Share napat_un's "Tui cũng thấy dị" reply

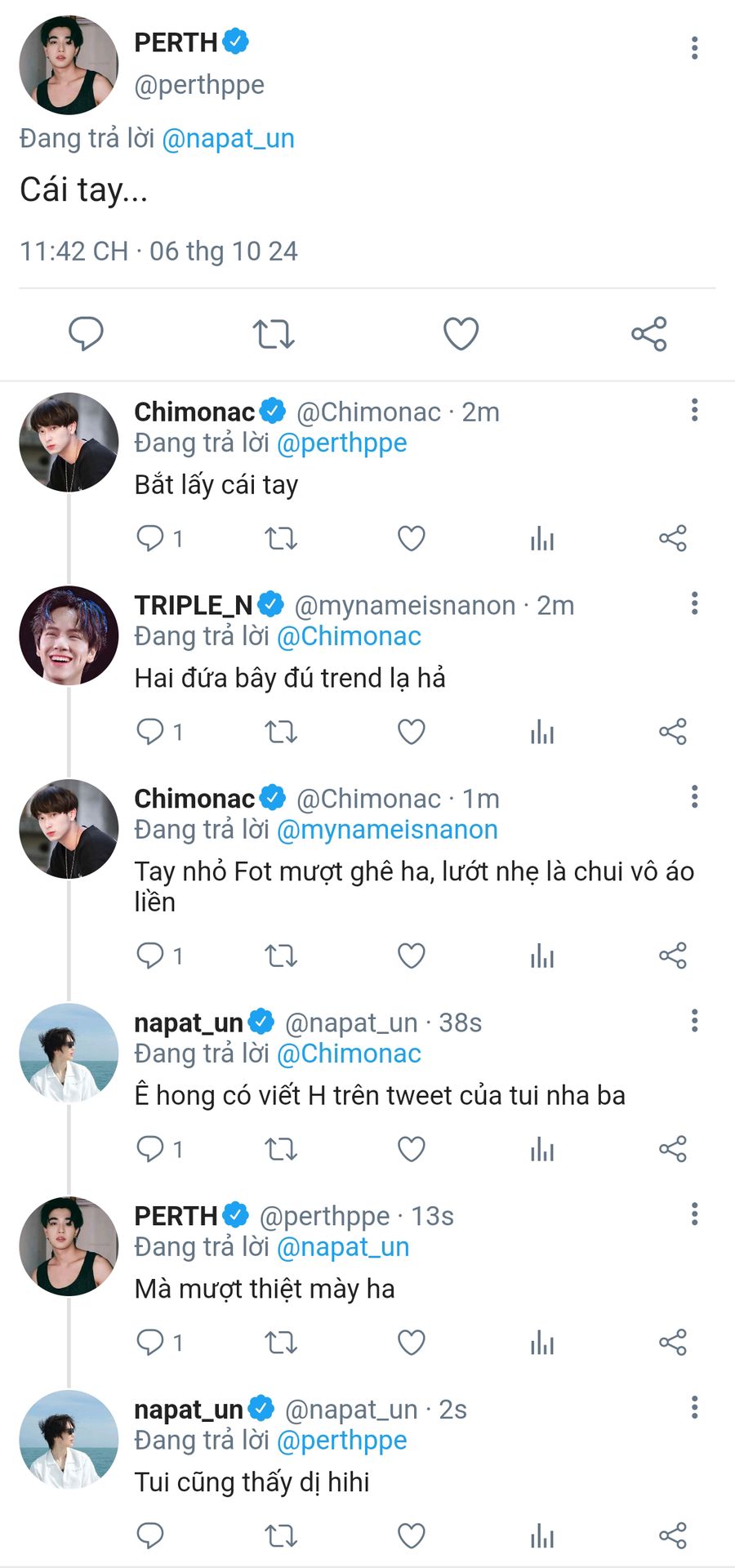point(673,1536)
